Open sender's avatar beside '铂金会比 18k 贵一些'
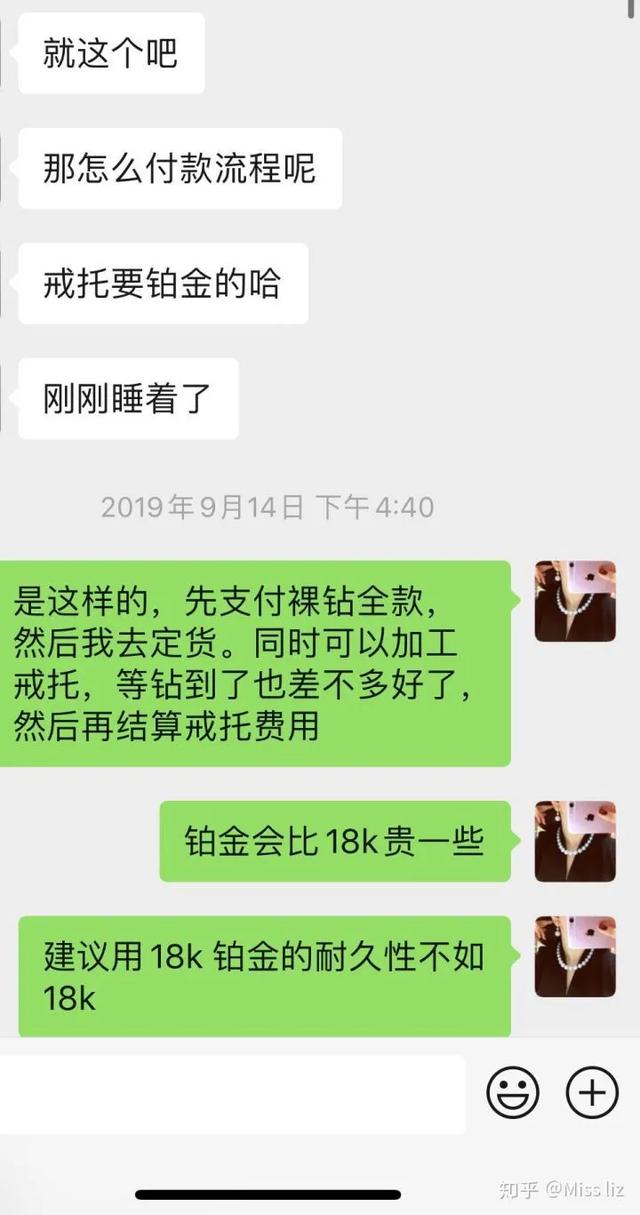Screen dimensions: 640x1215 tap(575, 841)
